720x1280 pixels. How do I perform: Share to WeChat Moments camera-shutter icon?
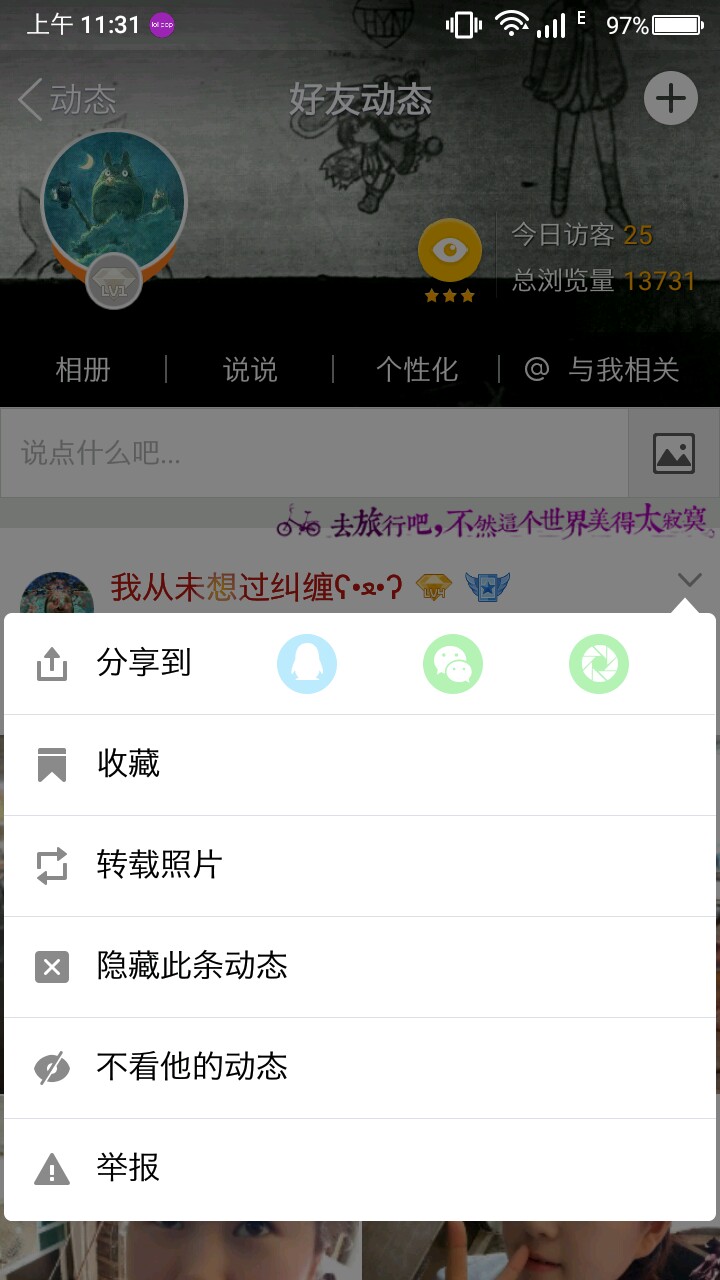point(598,664)
